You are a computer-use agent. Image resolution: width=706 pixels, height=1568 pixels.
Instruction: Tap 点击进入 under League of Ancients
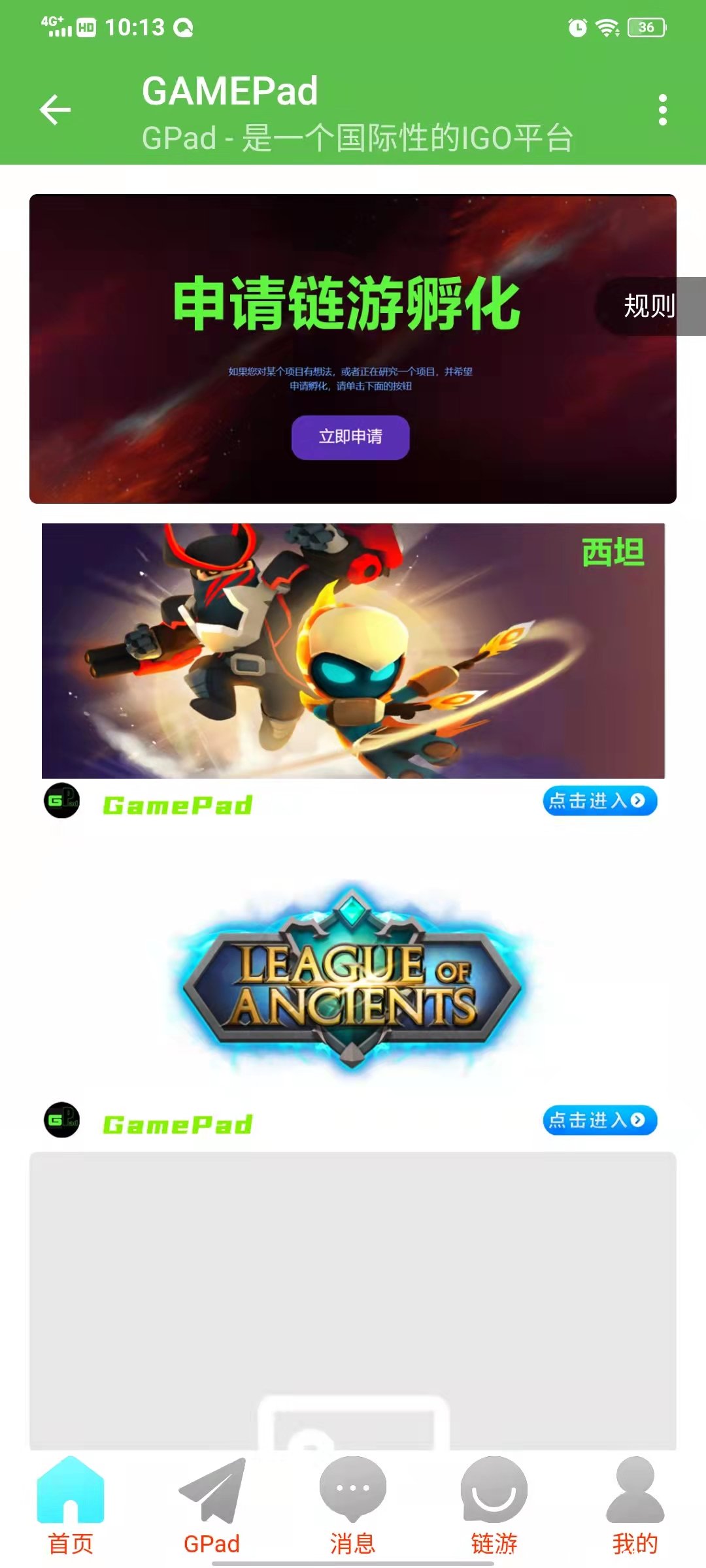(599, 1120)
